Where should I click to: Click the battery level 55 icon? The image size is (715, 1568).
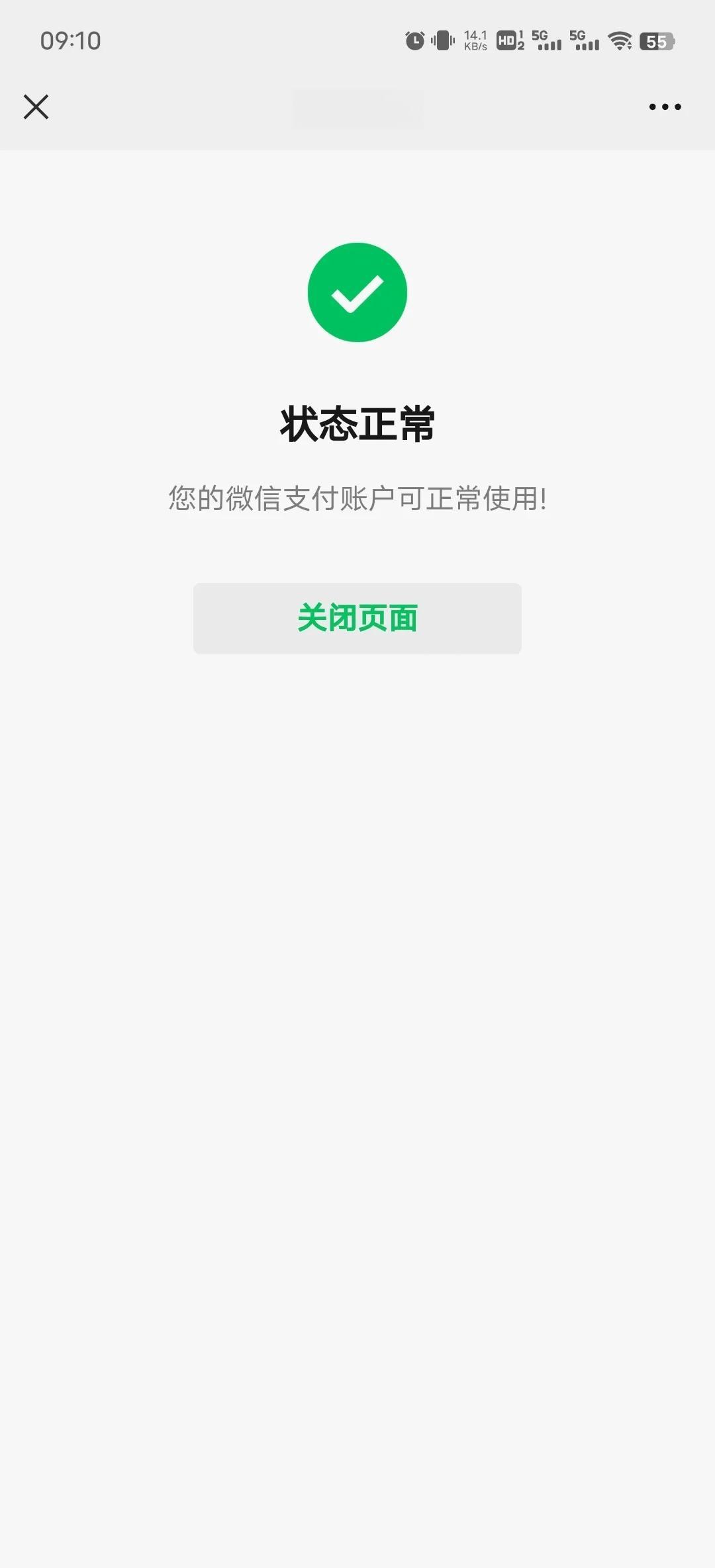click(658, 41)
